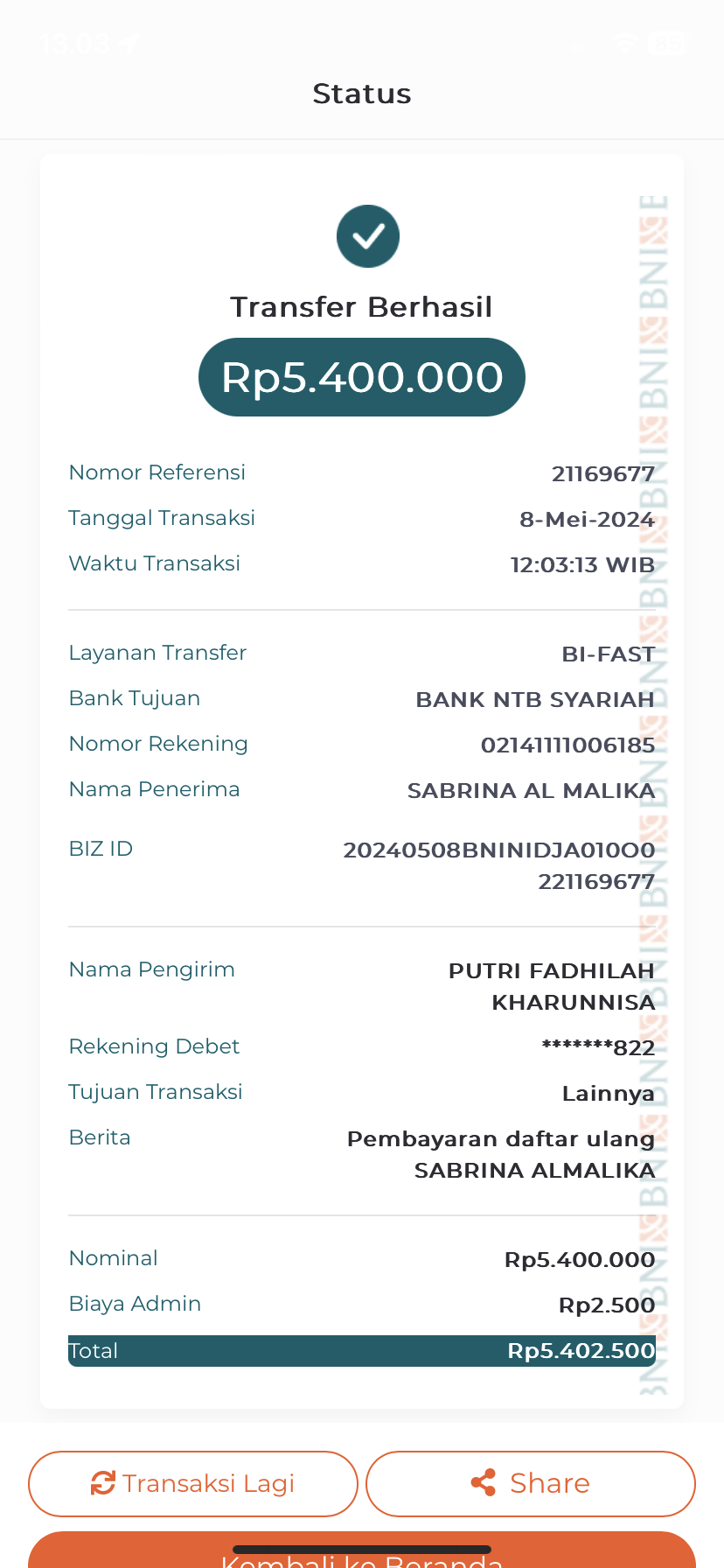Tap the Transaksi Lagi button
The width and height of the screenshot is (724, 1568).
(x=193, y=1483)
